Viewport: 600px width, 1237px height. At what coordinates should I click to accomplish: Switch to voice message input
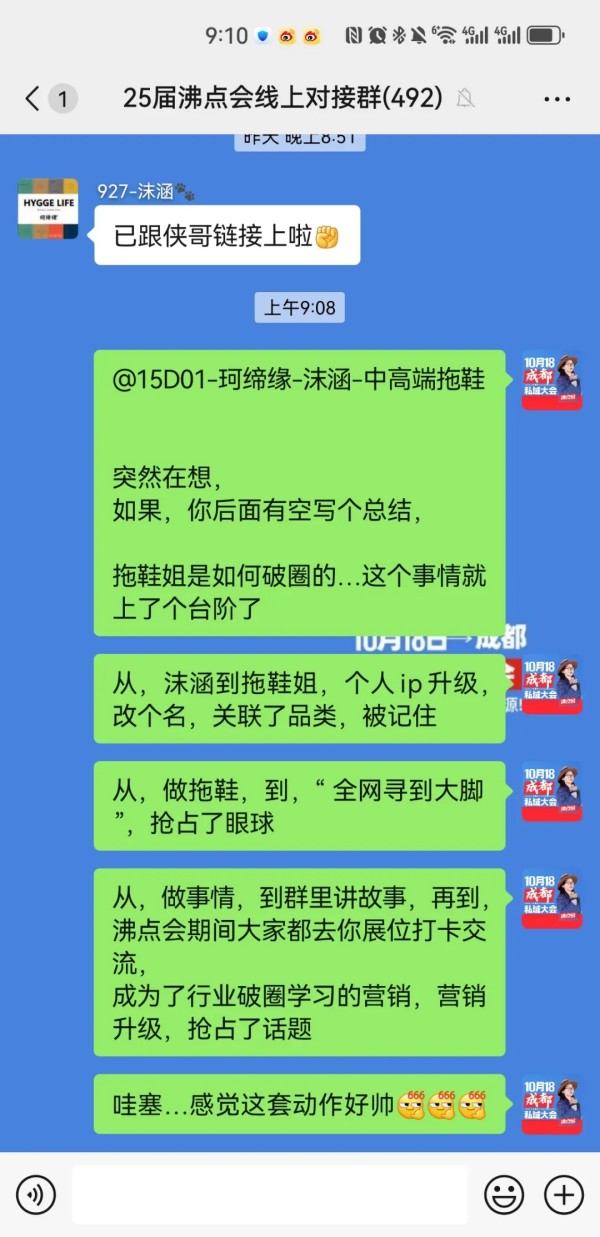[36, 1194]
